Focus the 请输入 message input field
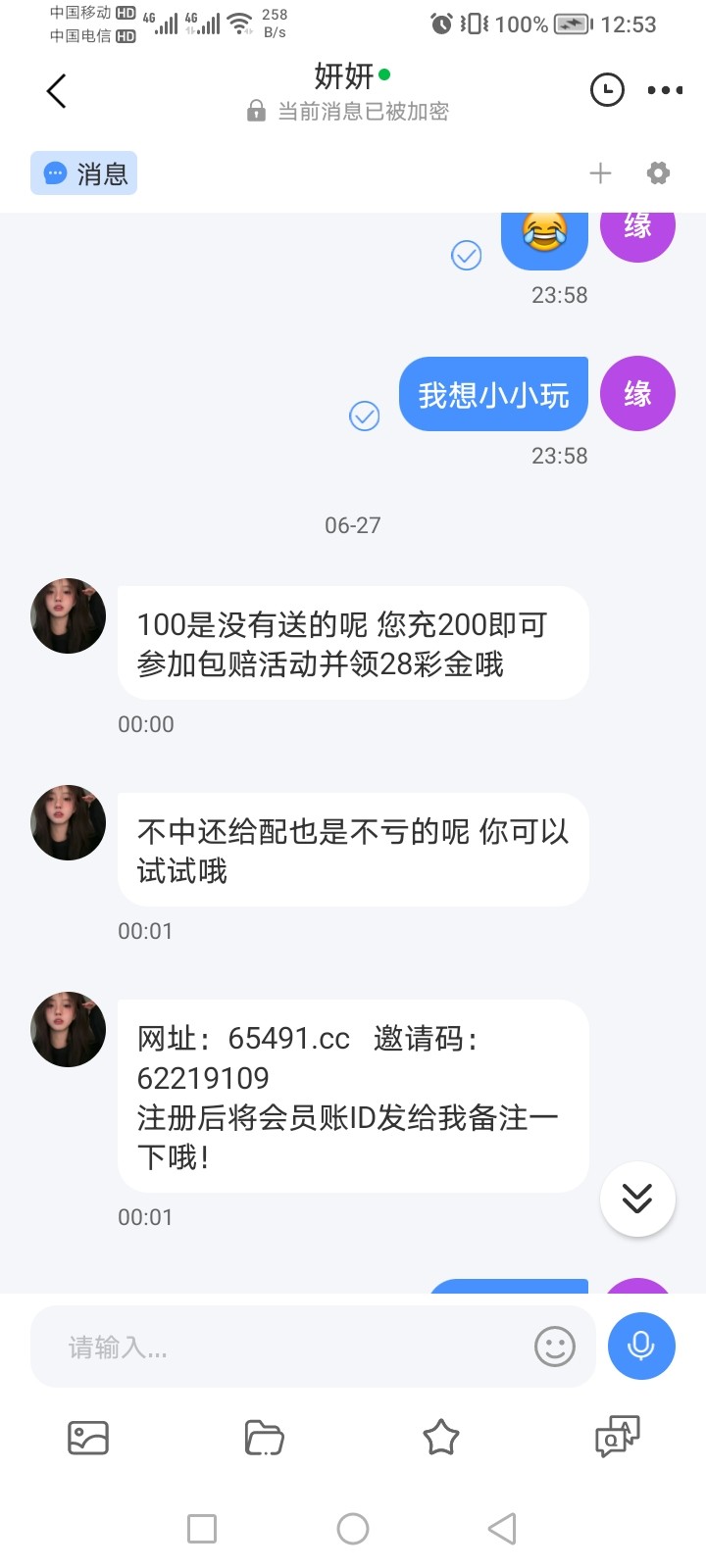This screenshot has width=706, height=1568. coord(284,1347)
